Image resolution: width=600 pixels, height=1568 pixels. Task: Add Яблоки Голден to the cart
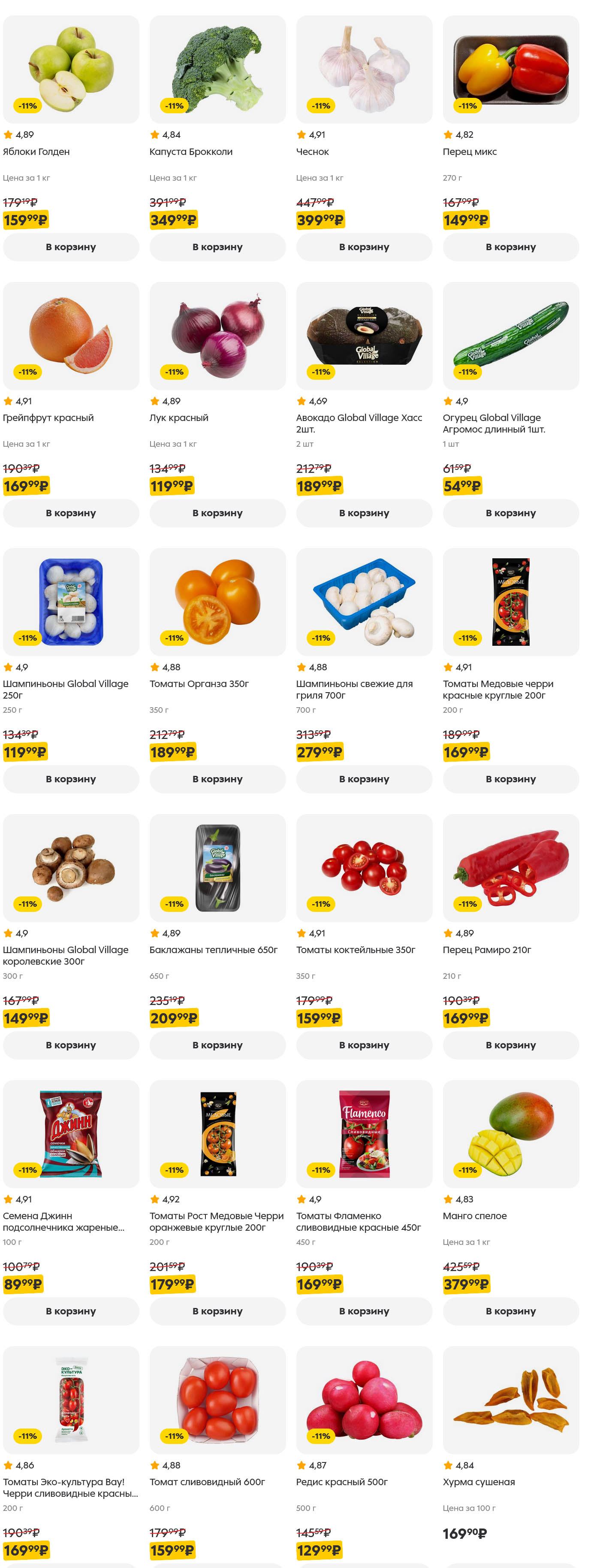(x=71, y=247)
